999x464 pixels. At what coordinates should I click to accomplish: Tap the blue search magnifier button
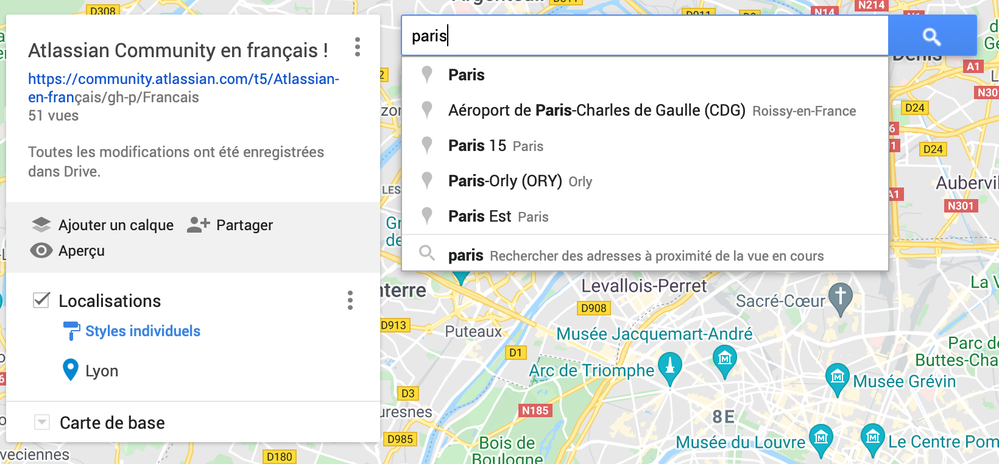coord(932,37)
